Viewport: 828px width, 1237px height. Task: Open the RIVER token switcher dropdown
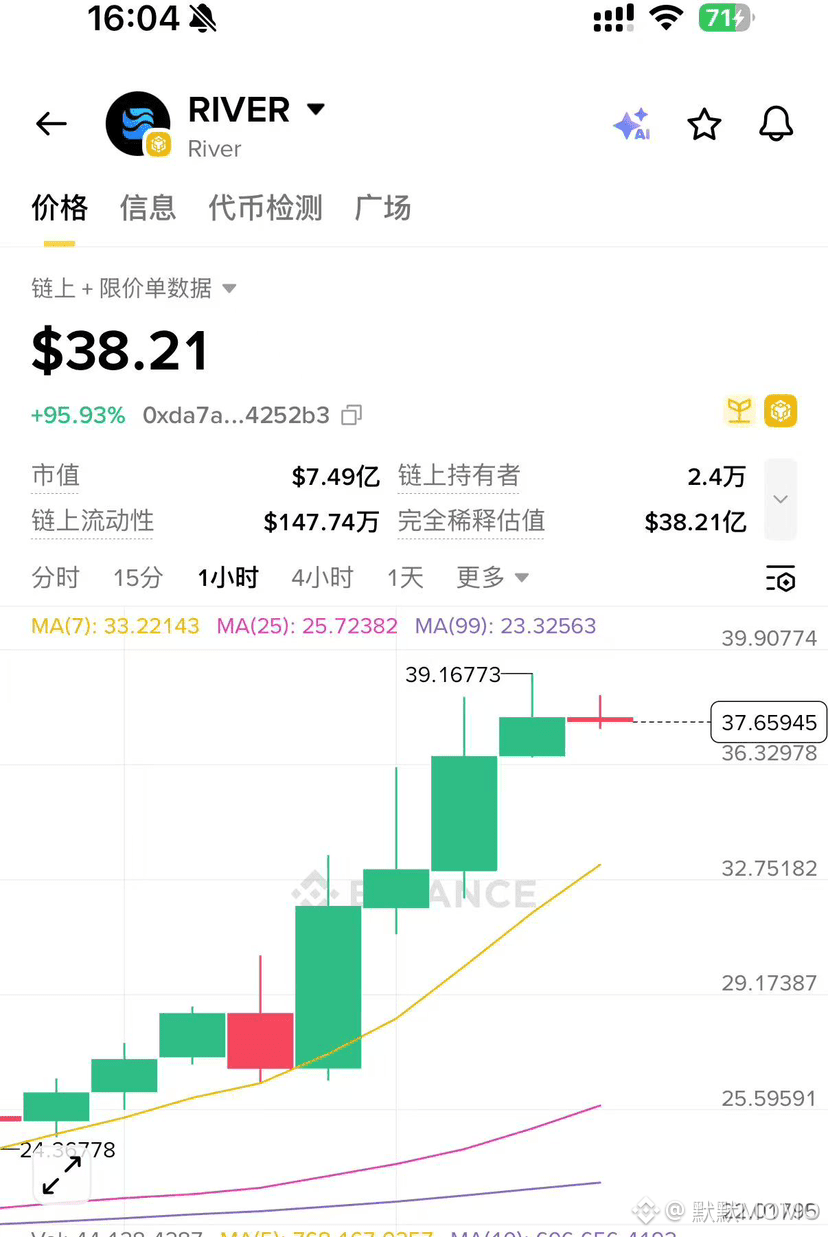[315, 110]
